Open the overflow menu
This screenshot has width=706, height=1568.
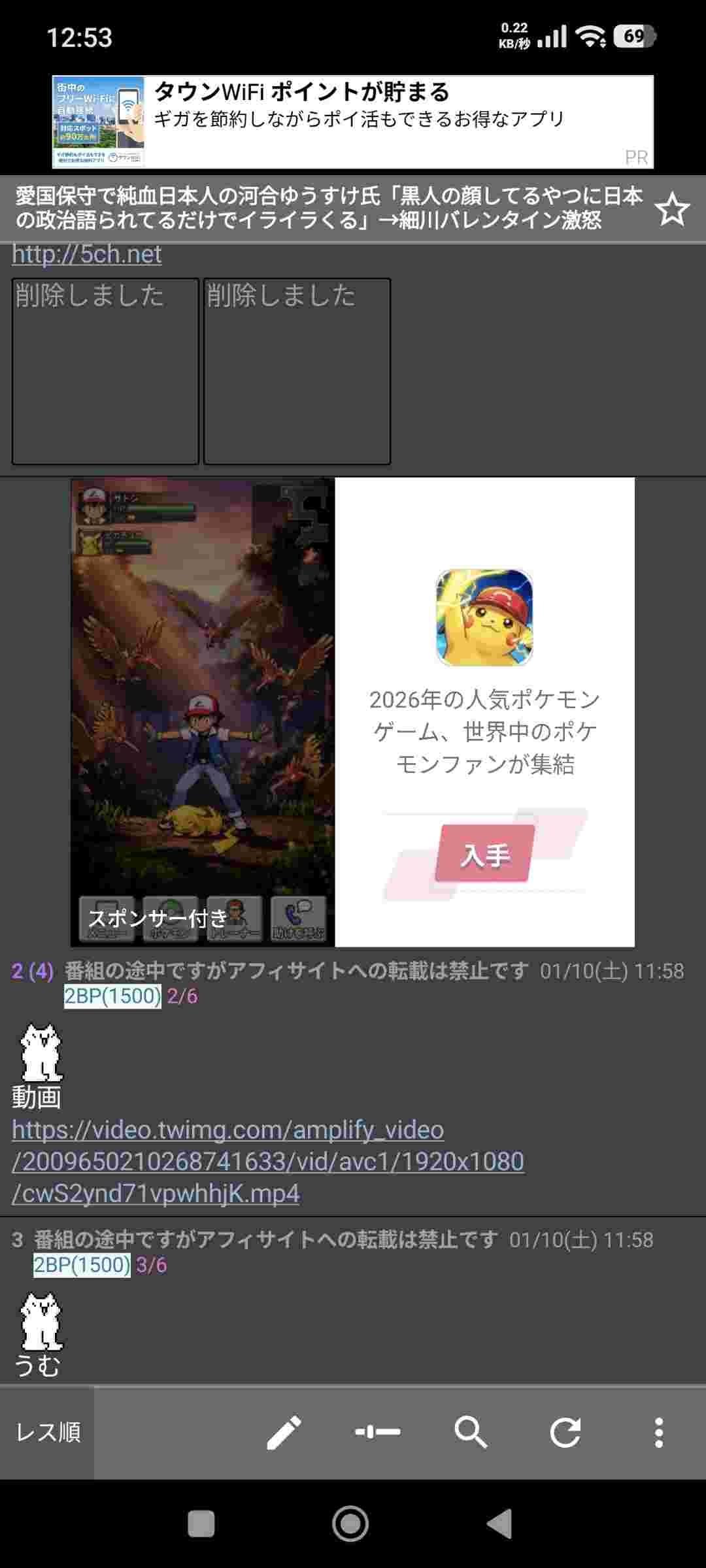pos(659,1432)
